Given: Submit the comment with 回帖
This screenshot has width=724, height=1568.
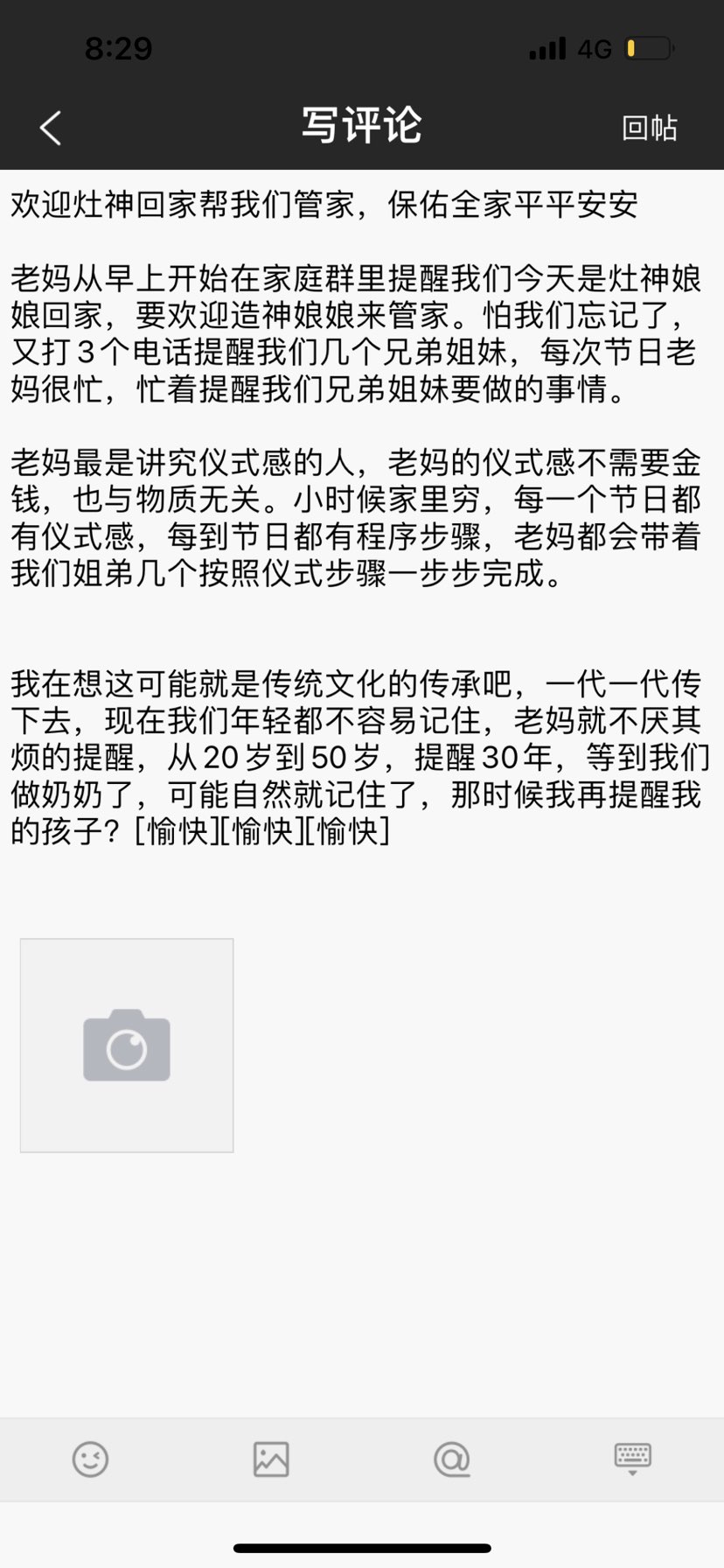Looking at the screenshot, I should coord(649,128).
